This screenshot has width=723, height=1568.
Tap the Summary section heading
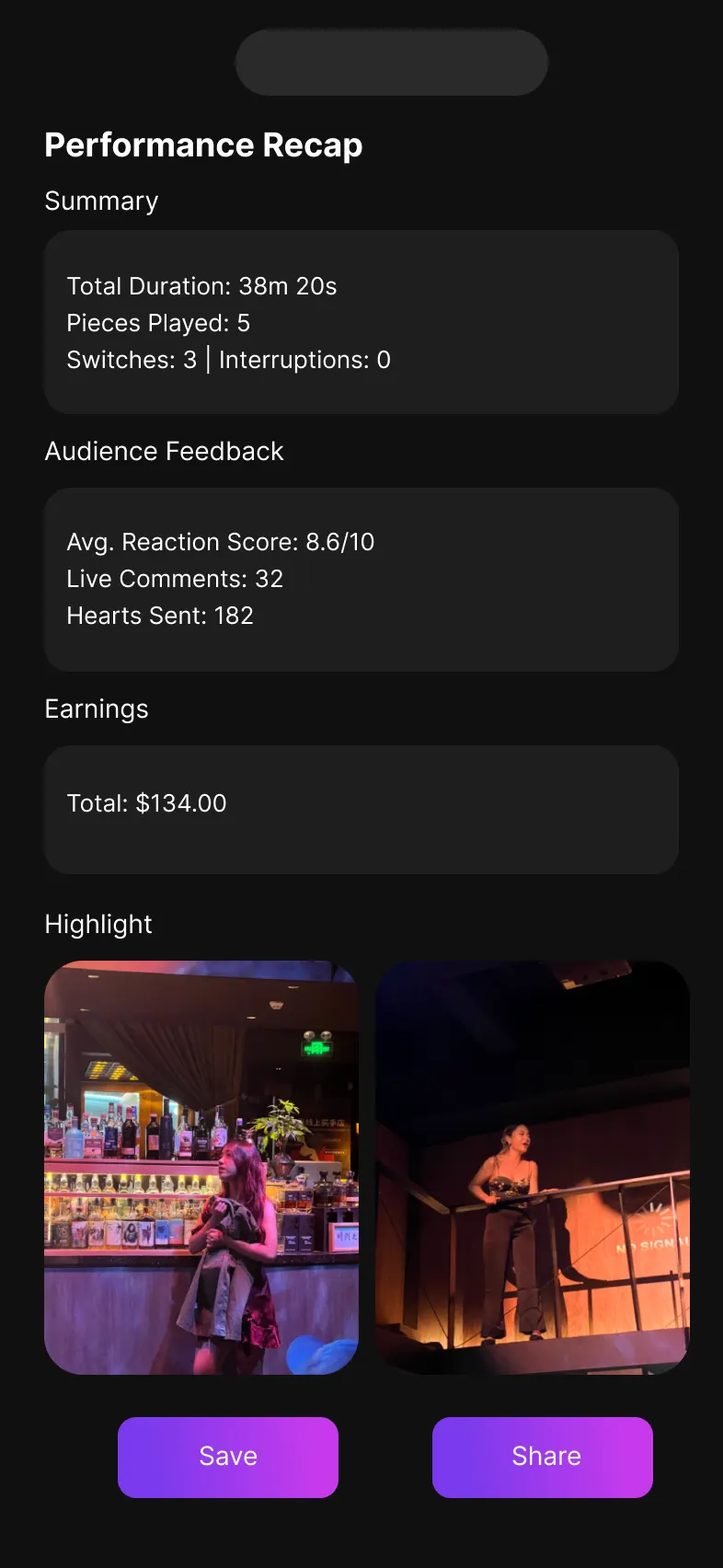101,201
